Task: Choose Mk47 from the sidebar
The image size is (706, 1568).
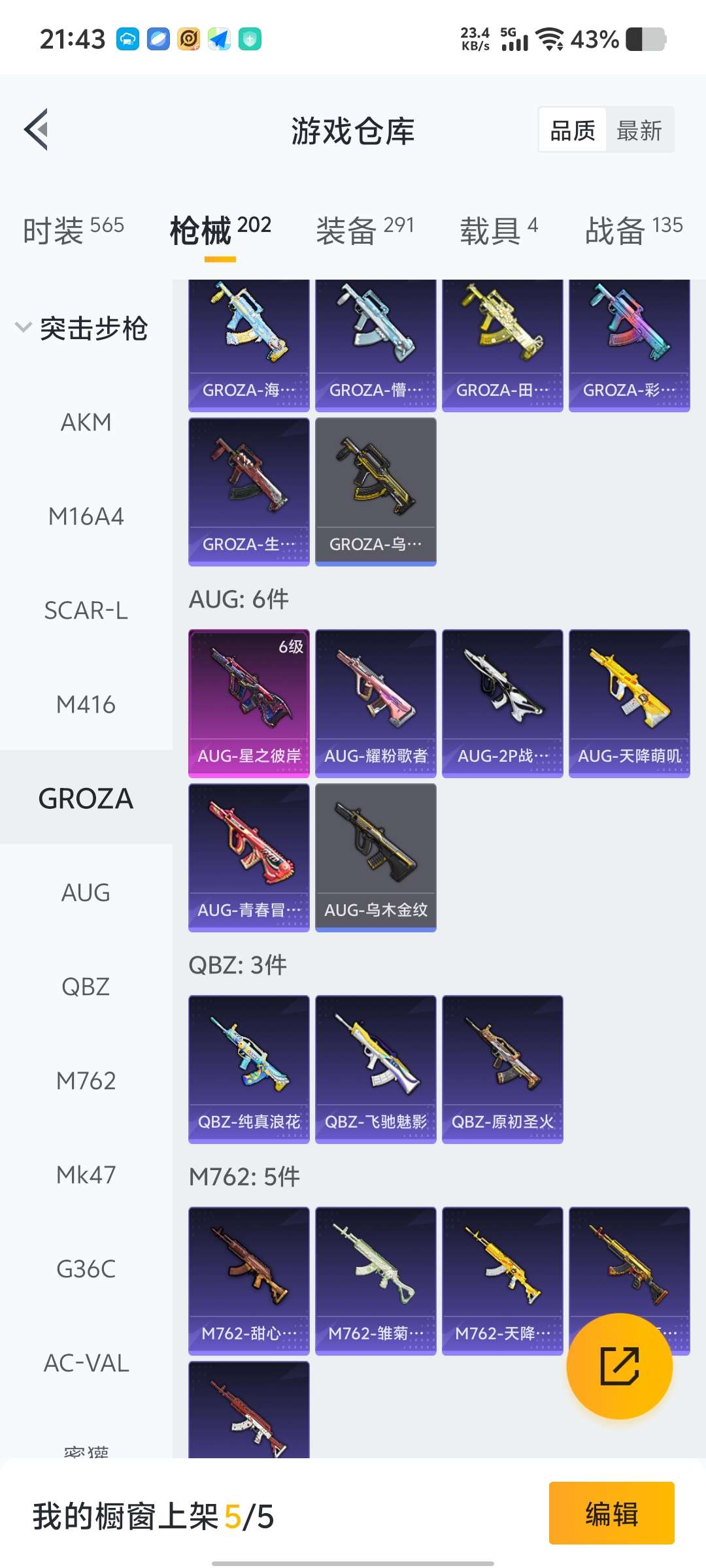Action: [86, 1175]
